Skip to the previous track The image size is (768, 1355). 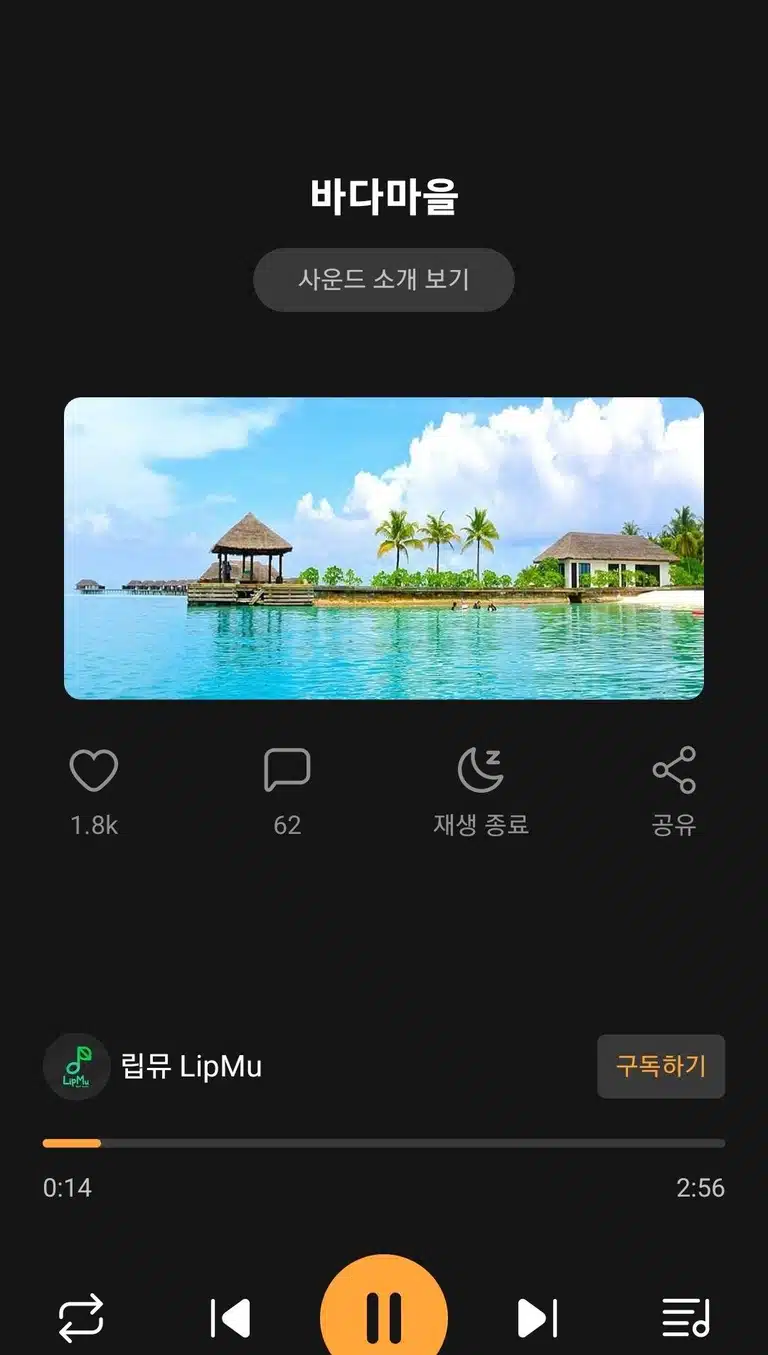[x=230, y=1318]
